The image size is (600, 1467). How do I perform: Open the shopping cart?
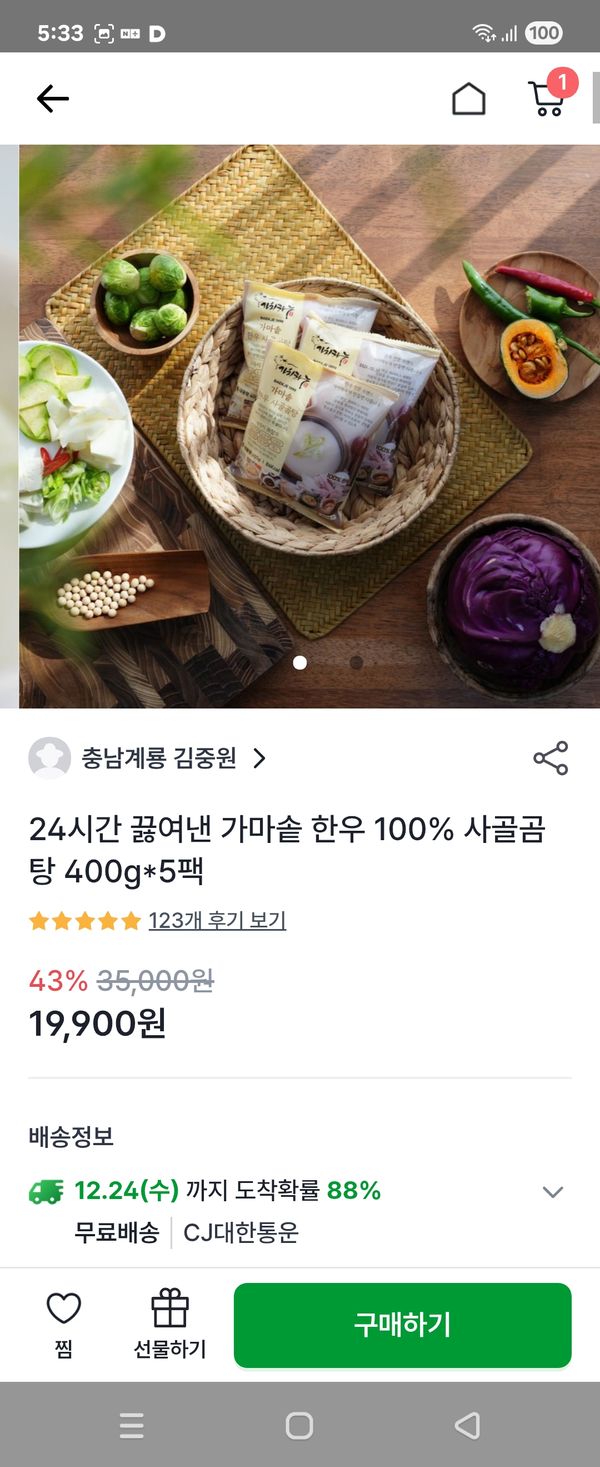click(546, 98)
